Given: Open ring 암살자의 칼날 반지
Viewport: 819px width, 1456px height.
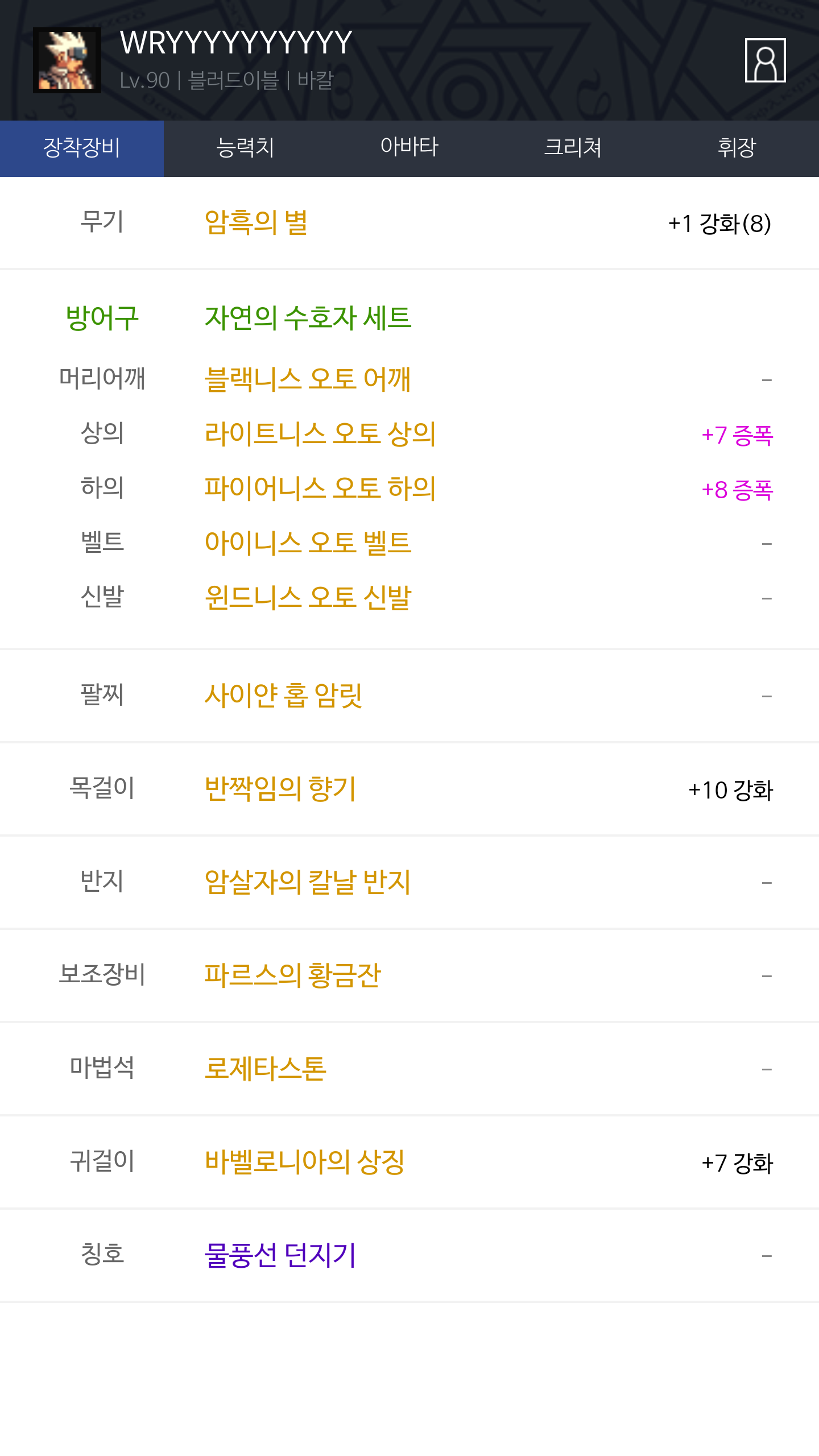Looking at the screenshot, I should coord(308,882).
